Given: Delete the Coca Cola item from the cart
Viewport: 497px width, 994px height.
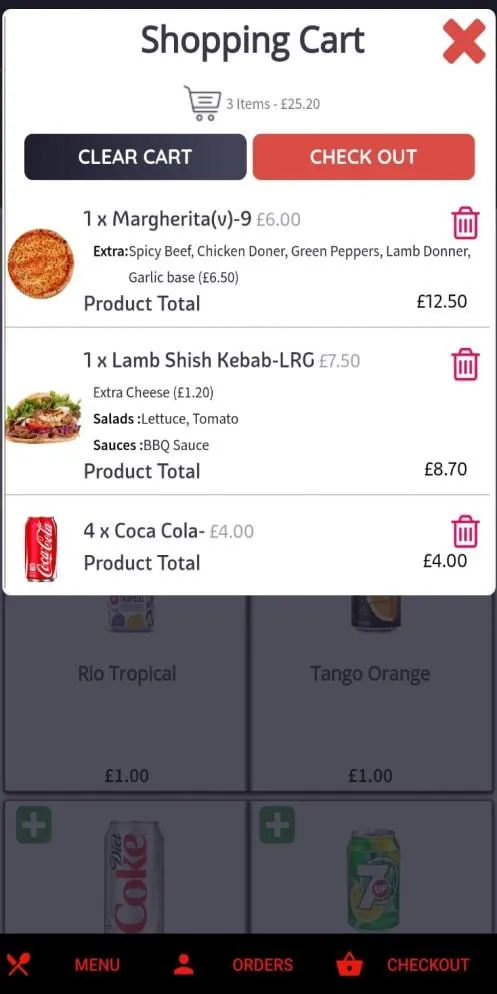Looking at the screenshot, I should 465,531.
